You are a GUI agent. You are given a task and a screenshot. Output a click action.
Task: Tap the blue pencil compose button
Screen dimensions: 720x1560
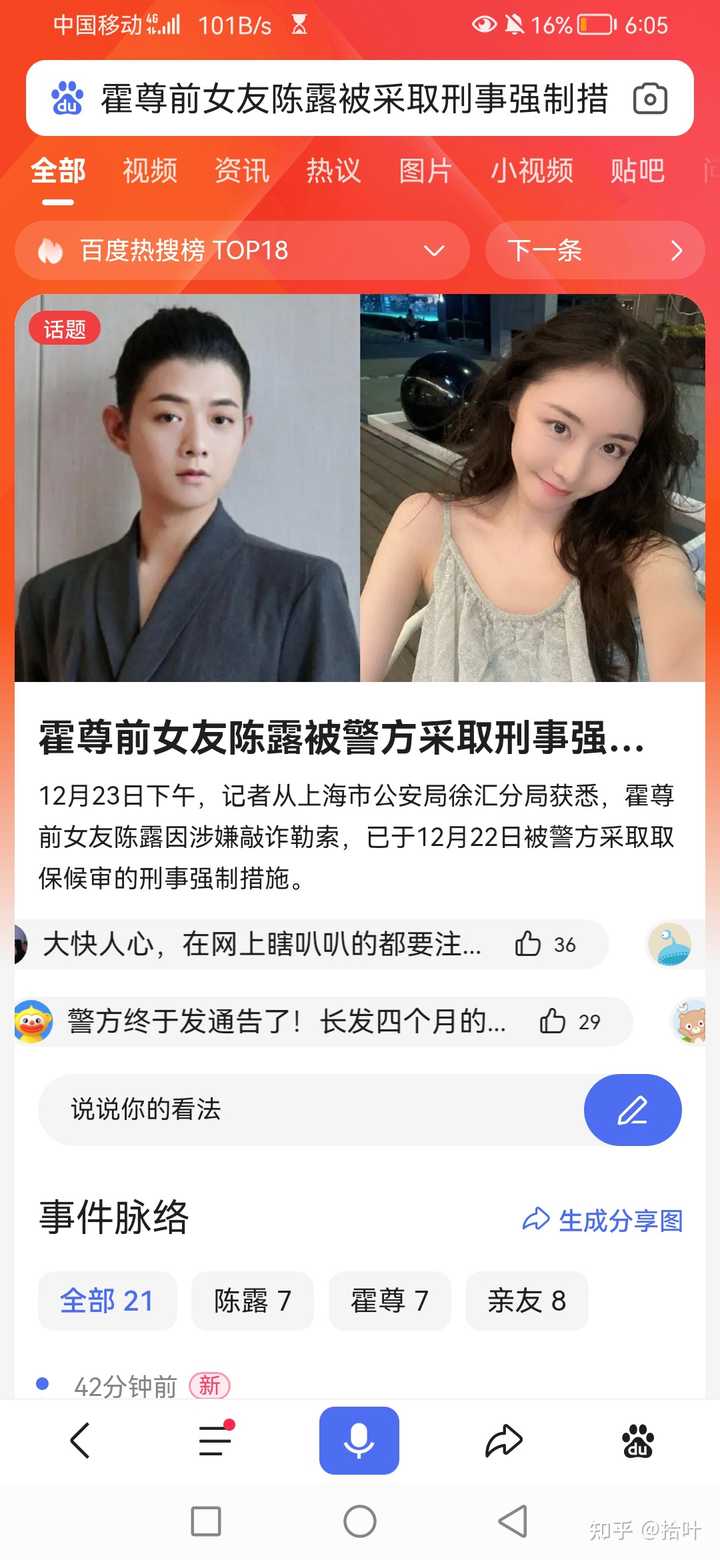tap(632, 1110)
